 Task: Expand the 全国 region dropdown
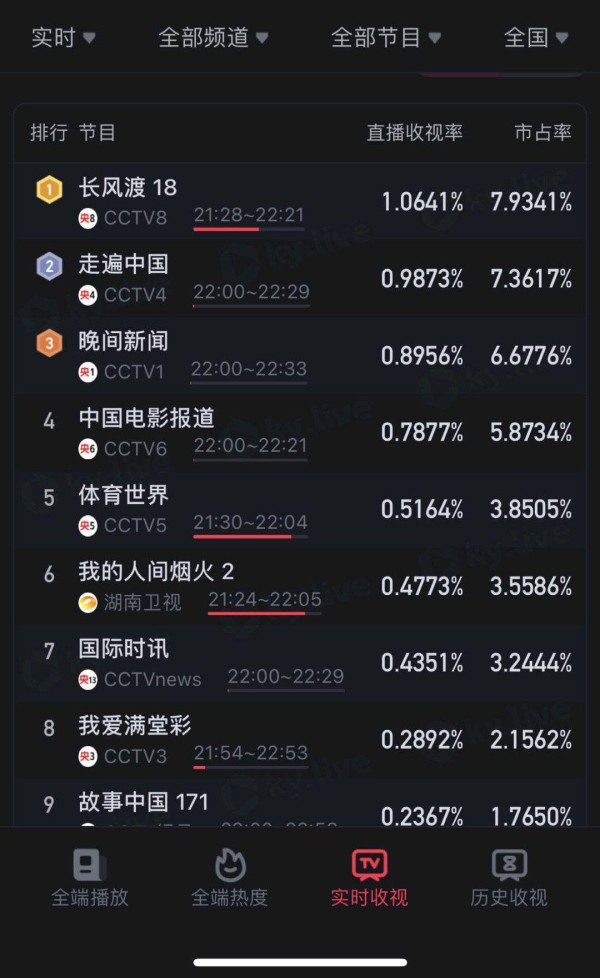pyautogui.click(x=536, y=38)
